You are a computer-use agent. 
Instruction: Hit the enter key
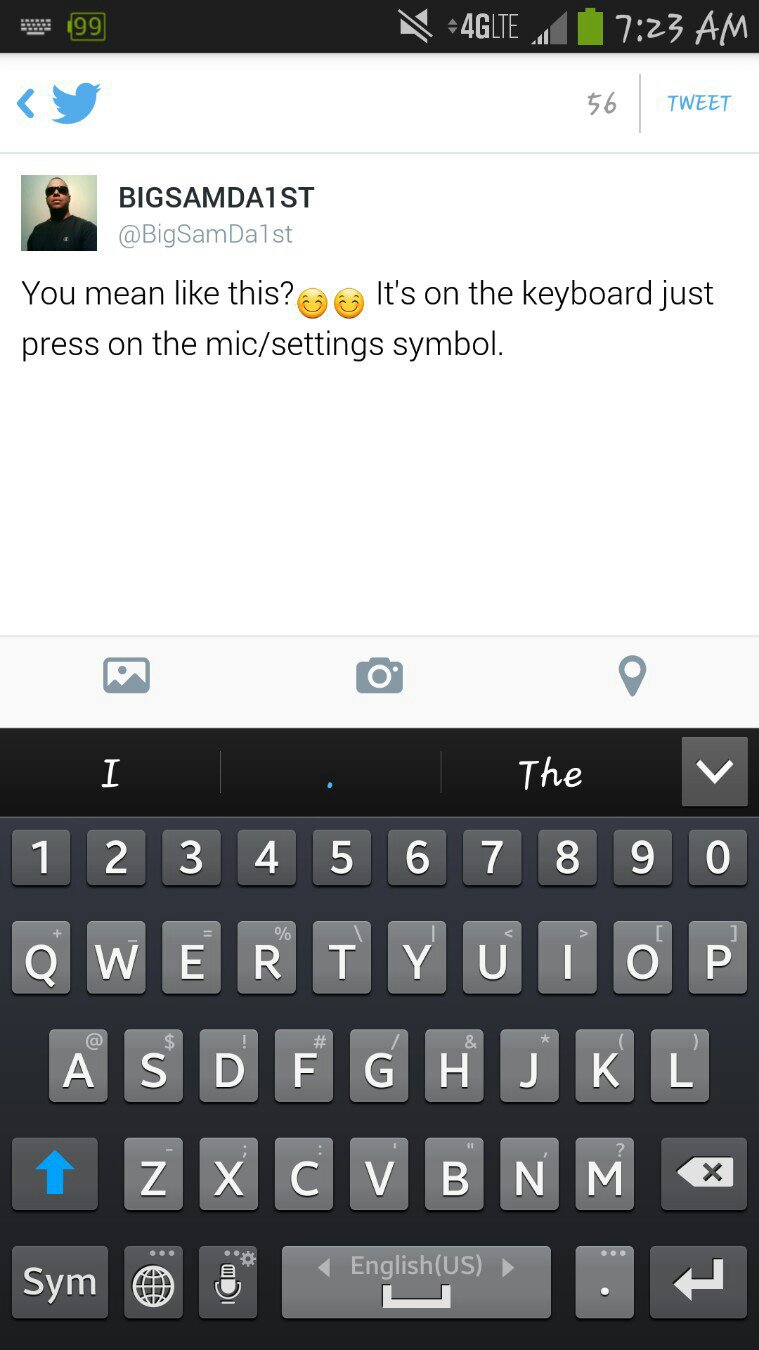tap(698, 1282)
